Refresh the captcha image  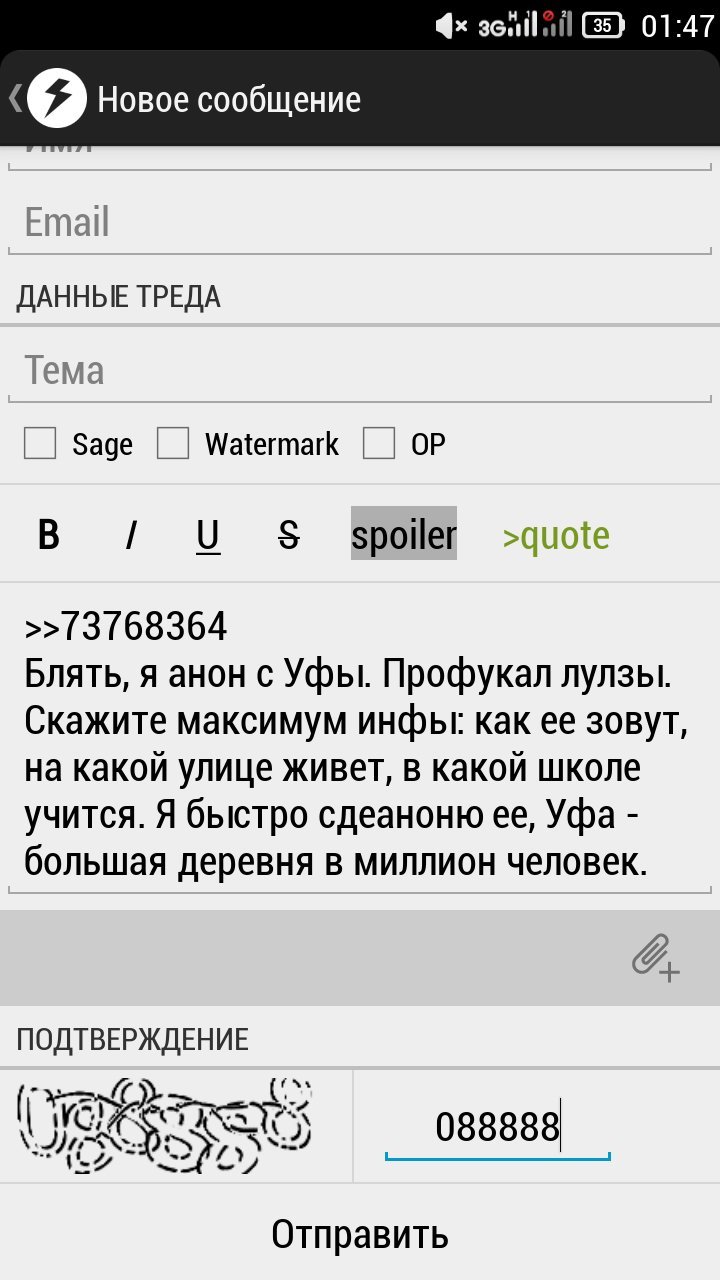point(164,1124)
